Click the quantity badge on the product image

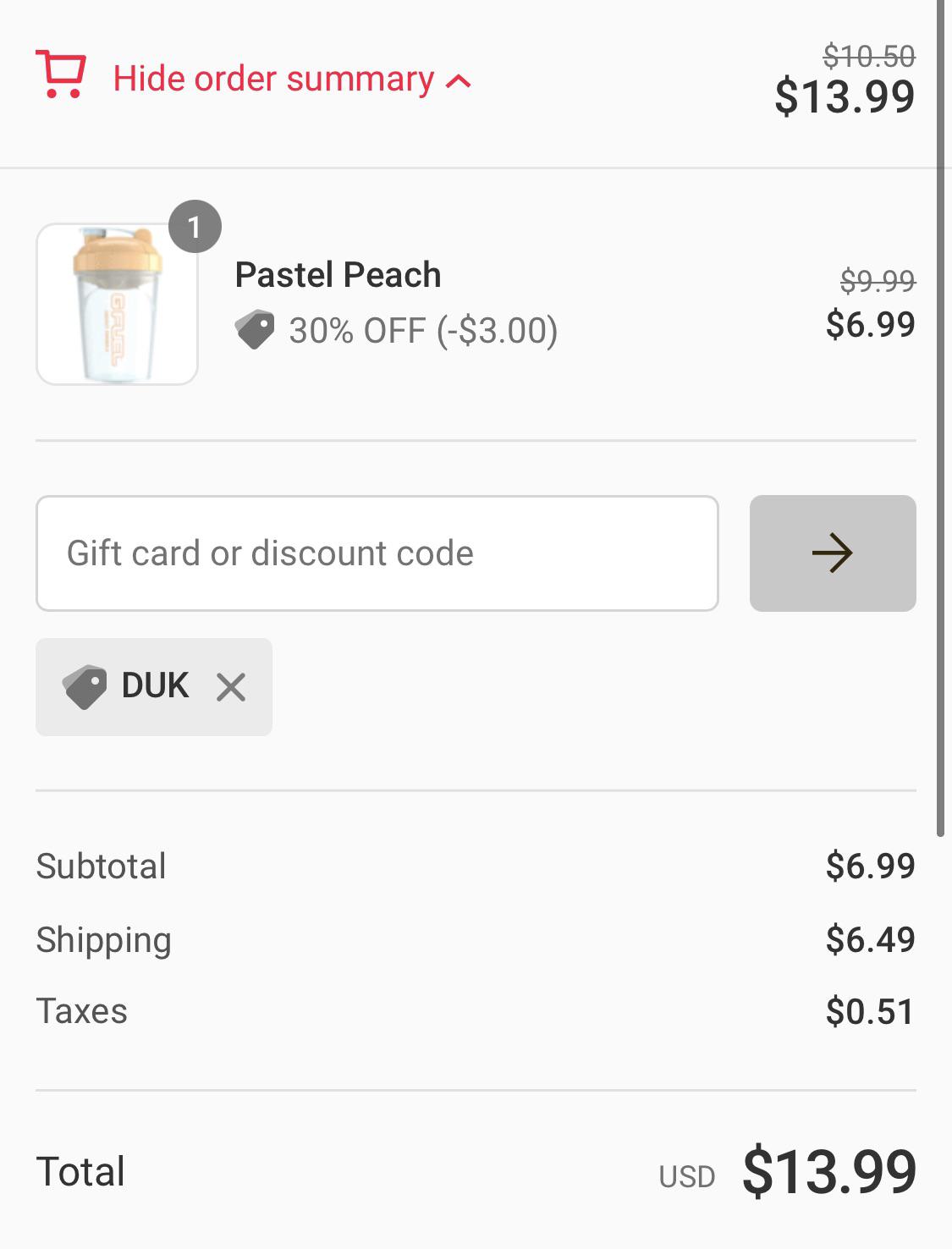click(x=195, y=225)
